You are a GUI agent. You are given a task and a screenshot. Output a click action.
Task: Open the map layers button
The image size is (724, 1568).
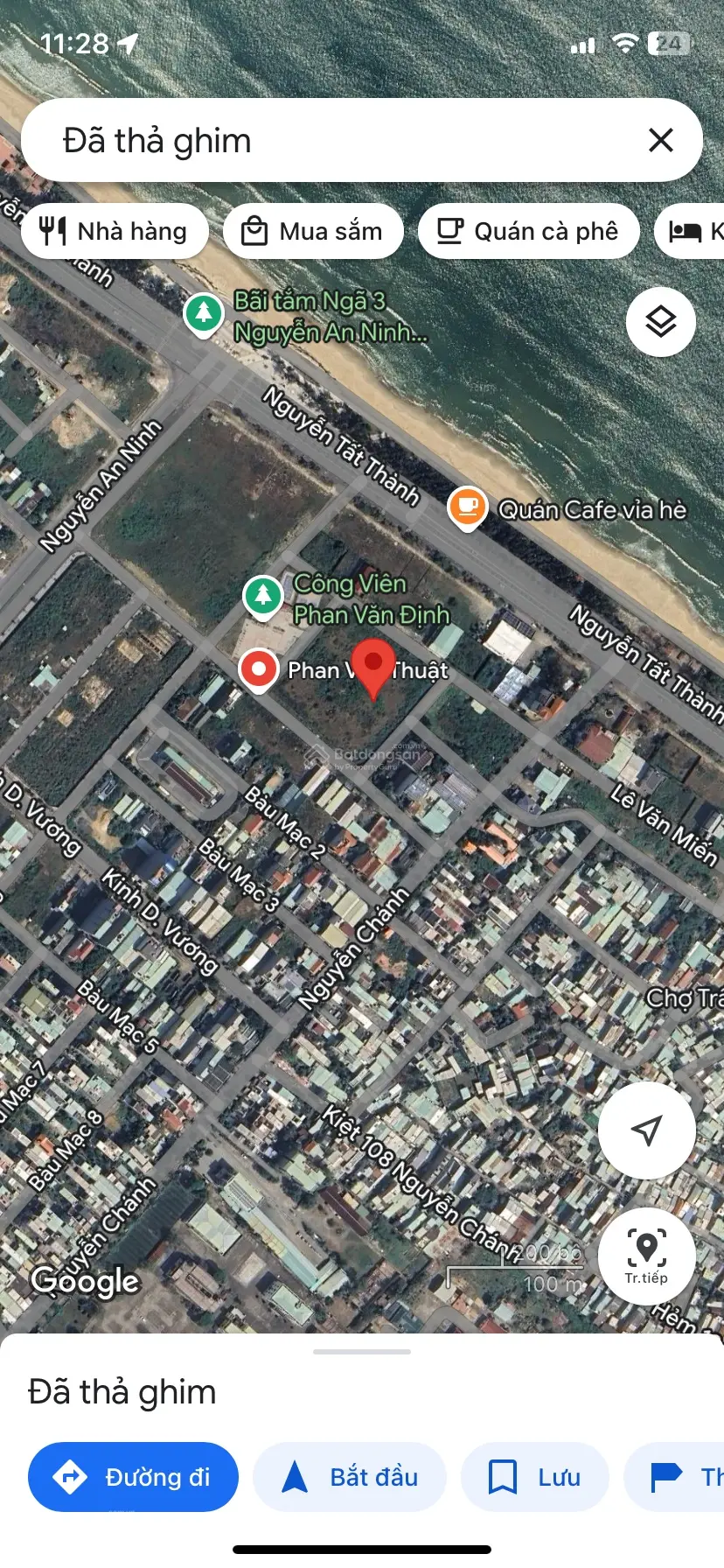tap(661, 321)
